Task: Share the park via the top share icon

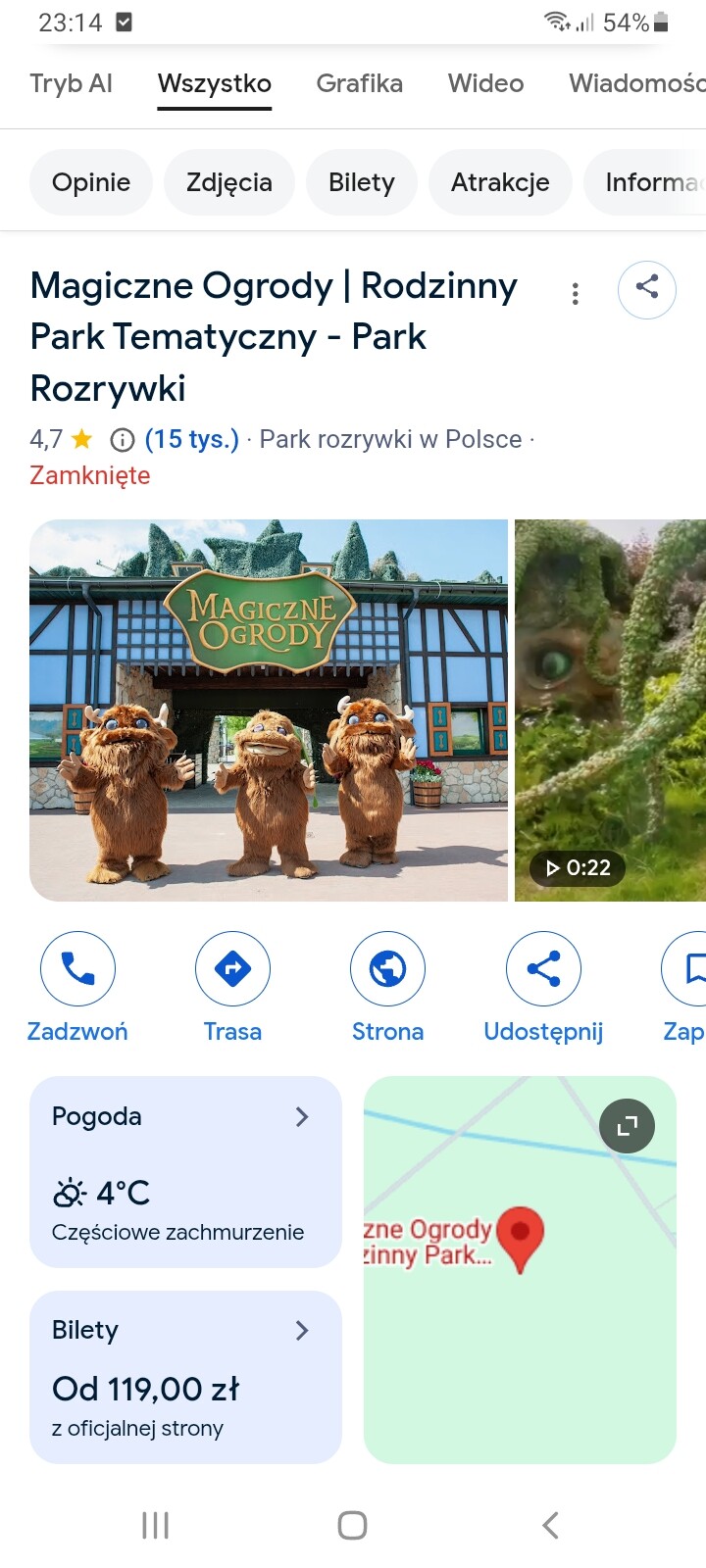Action: coord(646,289)
